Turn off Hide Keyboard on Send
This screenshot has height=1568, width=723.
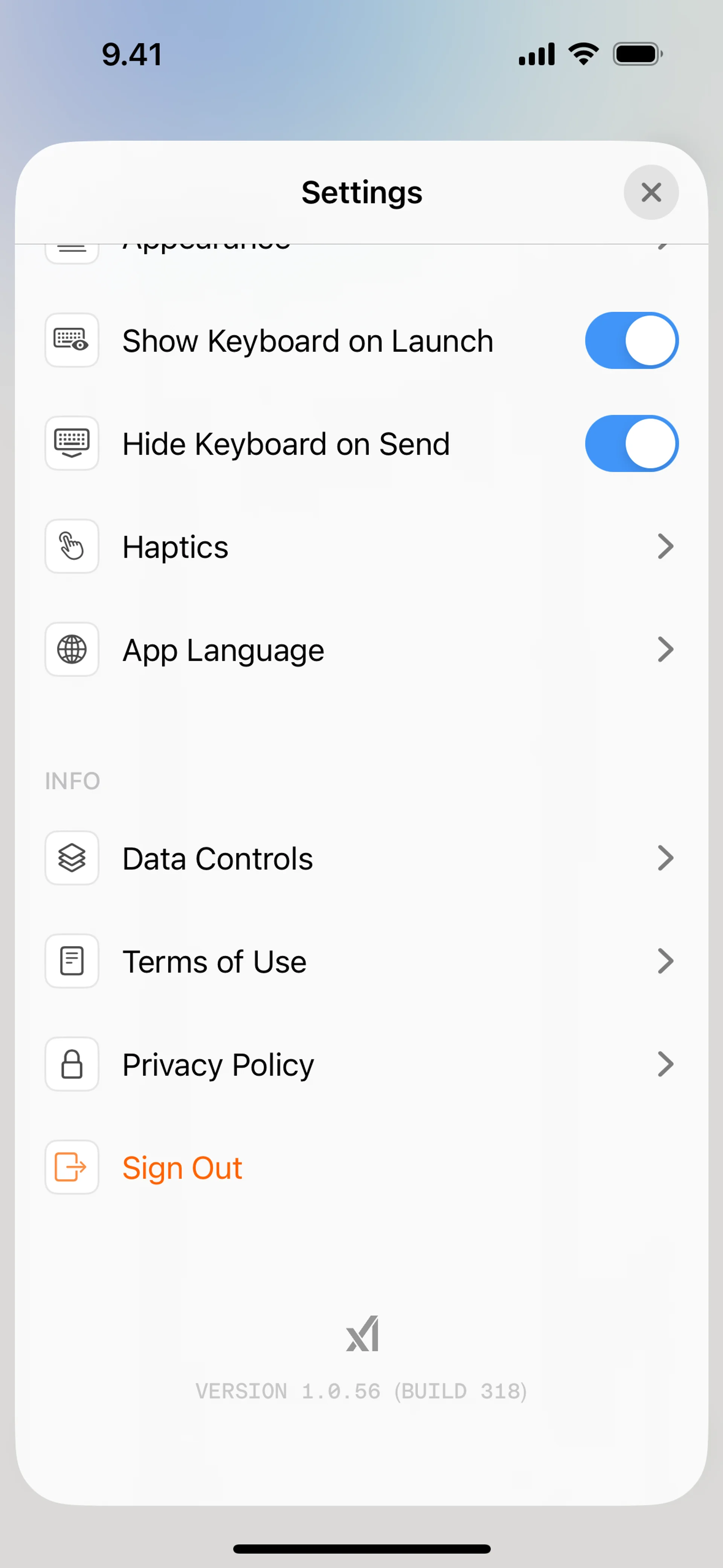coord(631,444)
